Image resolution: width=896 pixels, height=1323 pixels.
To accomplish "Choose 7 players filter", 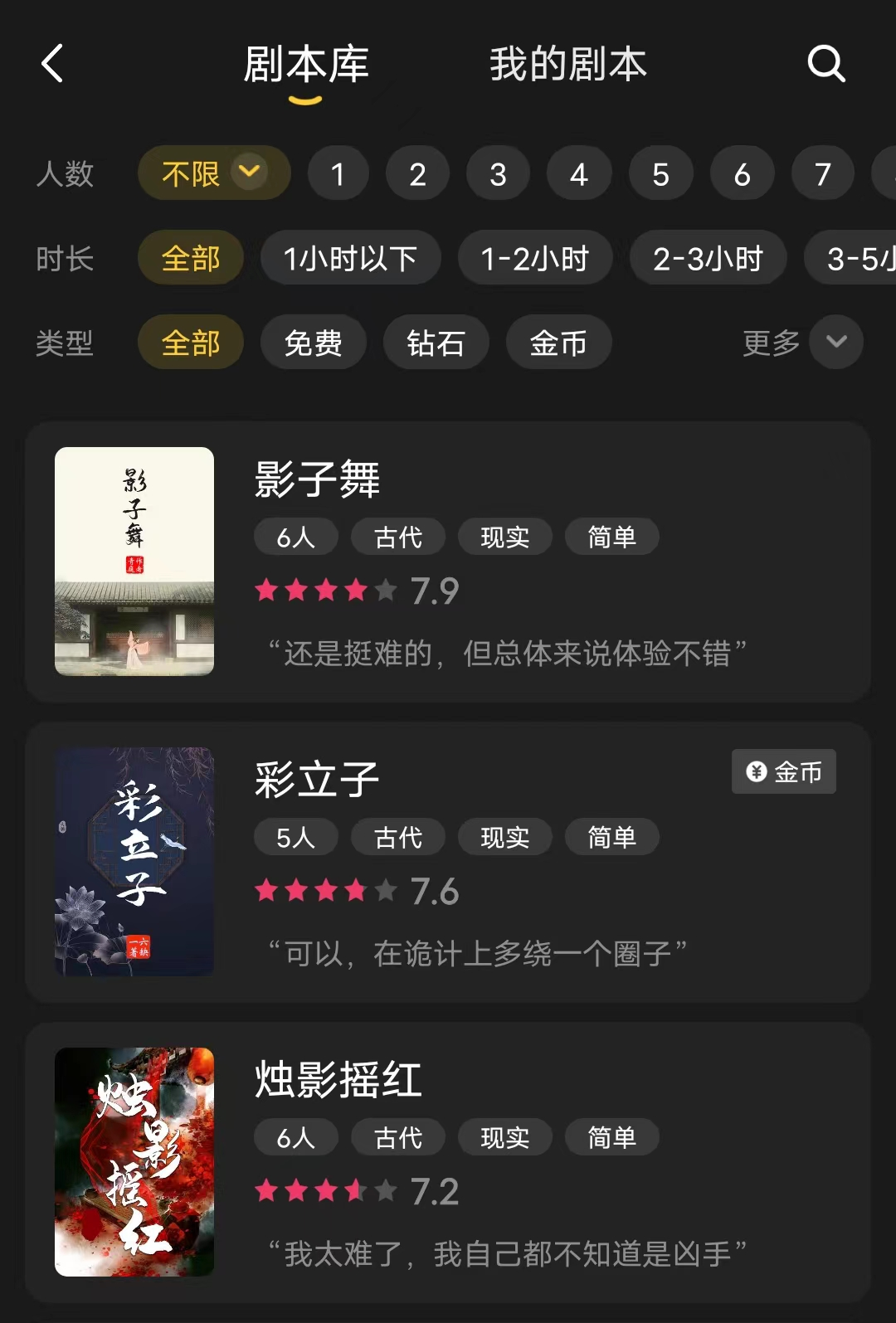I will (822, 174).
